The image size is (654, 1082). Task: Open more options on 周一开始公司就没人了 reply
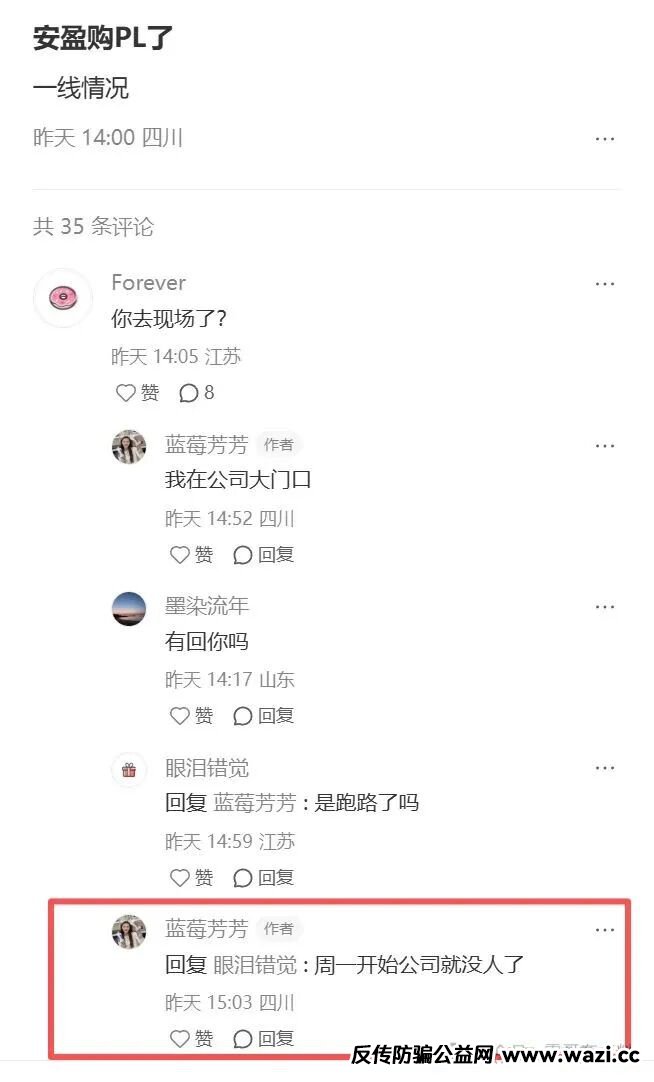[605, 930]
